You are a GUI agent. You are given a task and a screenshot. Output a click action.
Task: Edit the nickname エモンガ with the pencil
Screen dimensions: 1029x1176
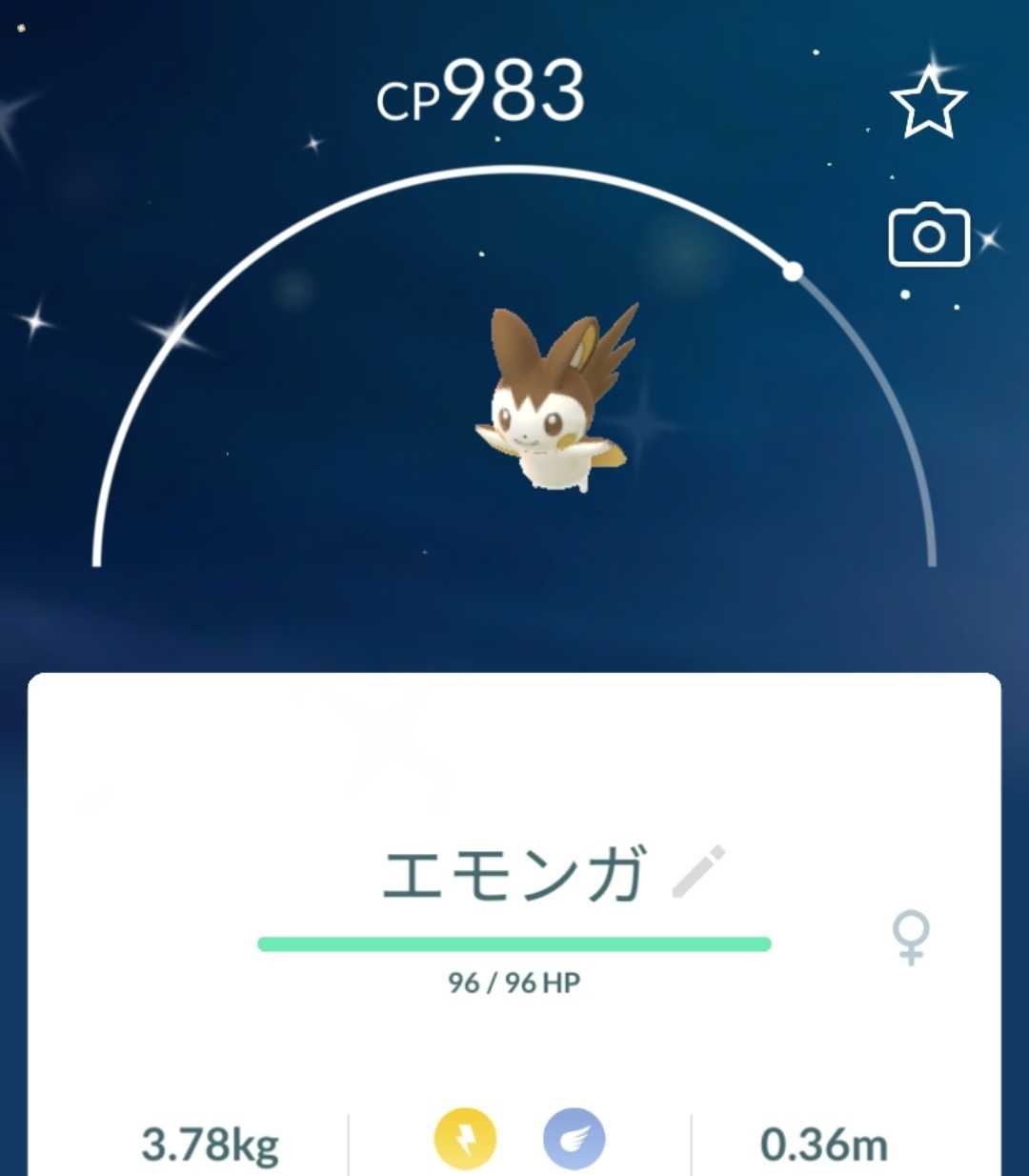(697, 872)
